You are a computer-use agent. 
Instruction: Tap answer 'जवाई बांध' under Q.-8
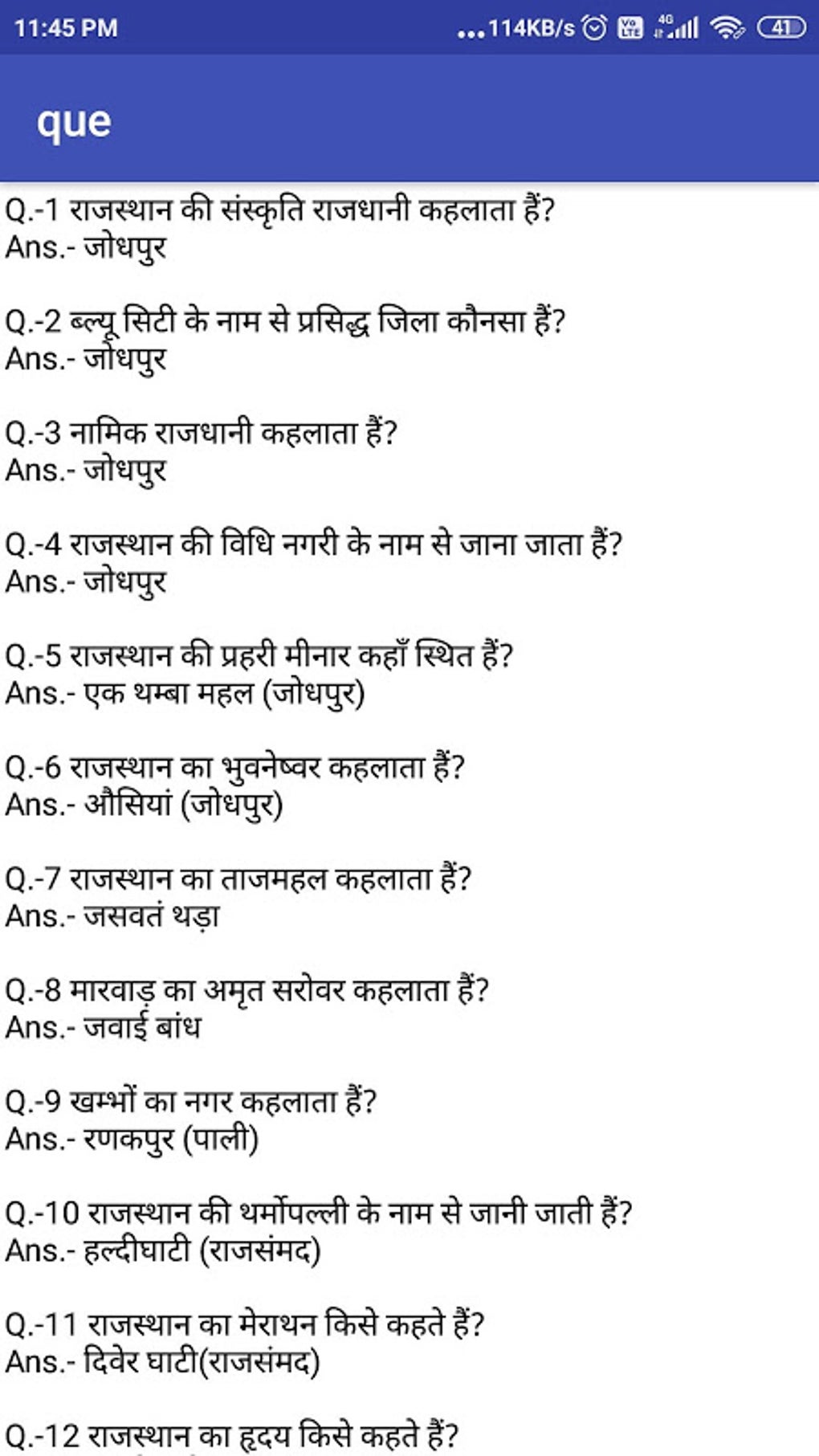click(x=104, y=1026)
